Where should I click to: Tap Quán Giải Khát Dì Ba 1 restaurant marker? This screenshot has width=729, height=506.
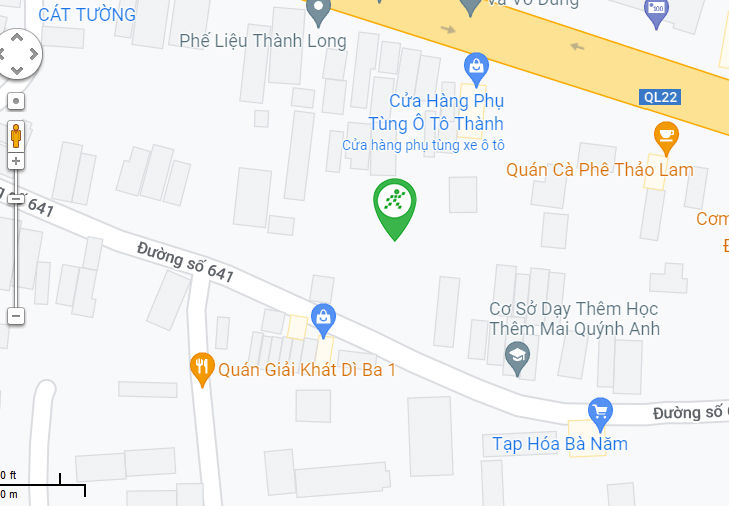202,367
